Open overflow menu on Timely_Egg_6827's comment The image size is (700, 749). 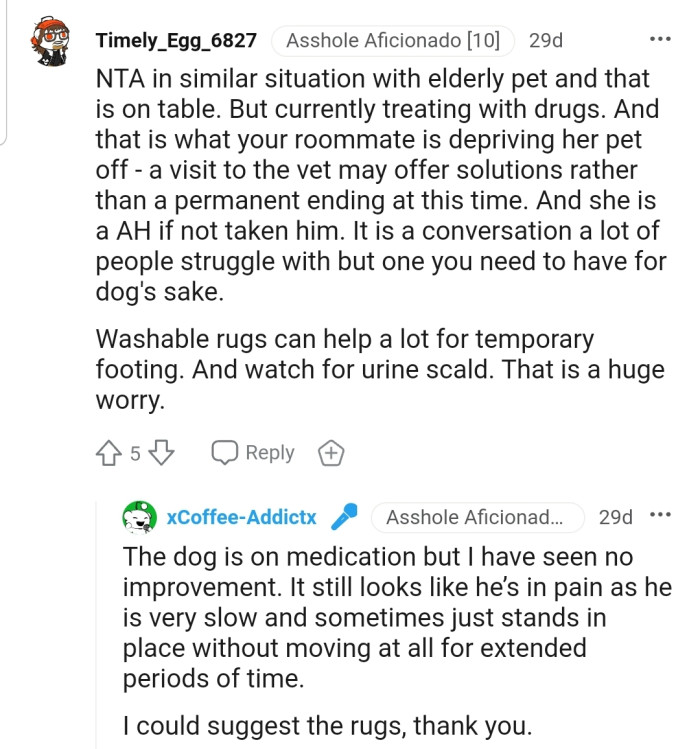(660, 40)
